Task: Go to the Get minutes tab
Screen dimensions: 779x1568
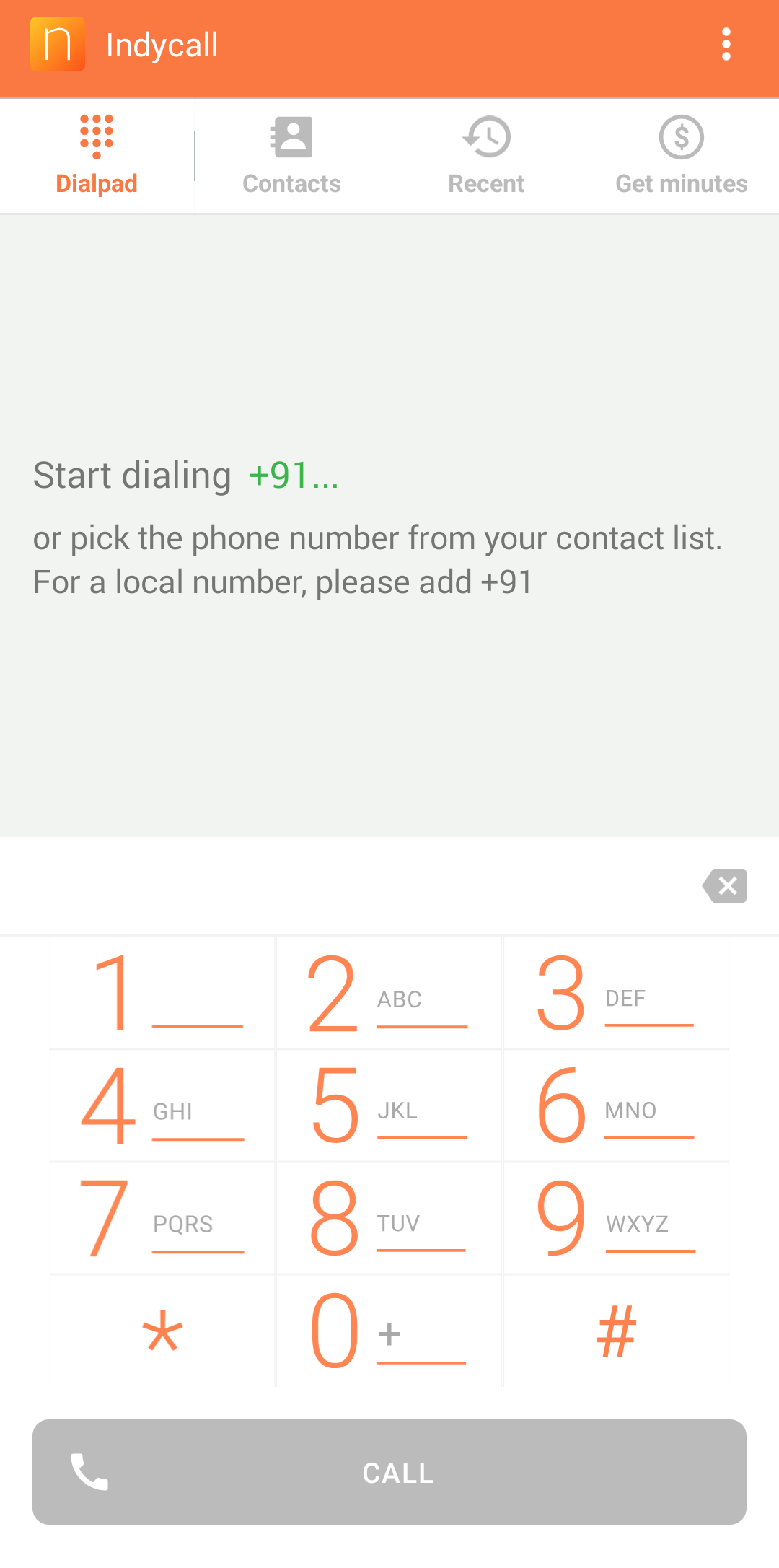Action: tap(681, 155)
